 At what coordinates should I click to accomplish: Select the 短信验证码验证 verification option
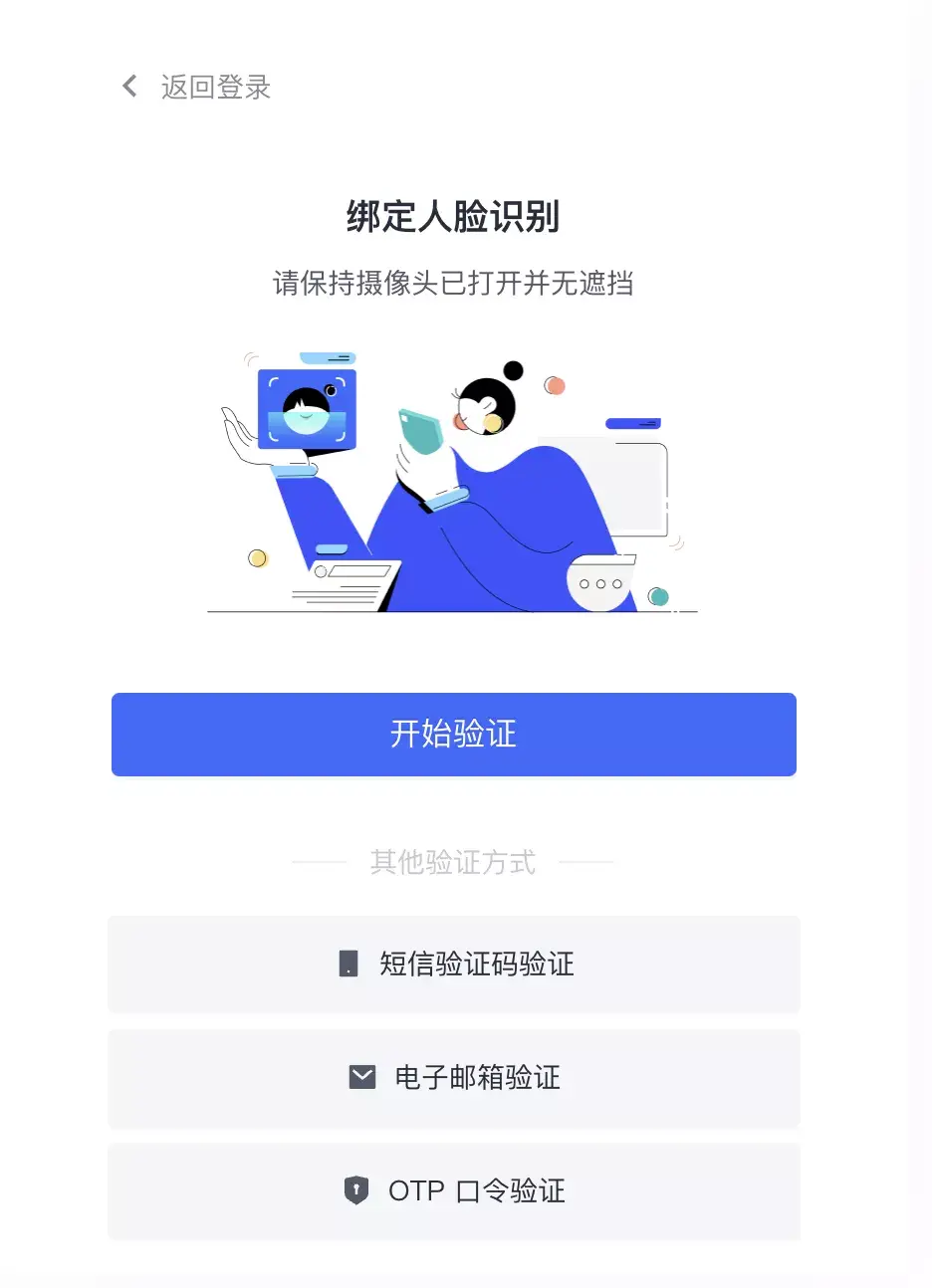453,964
